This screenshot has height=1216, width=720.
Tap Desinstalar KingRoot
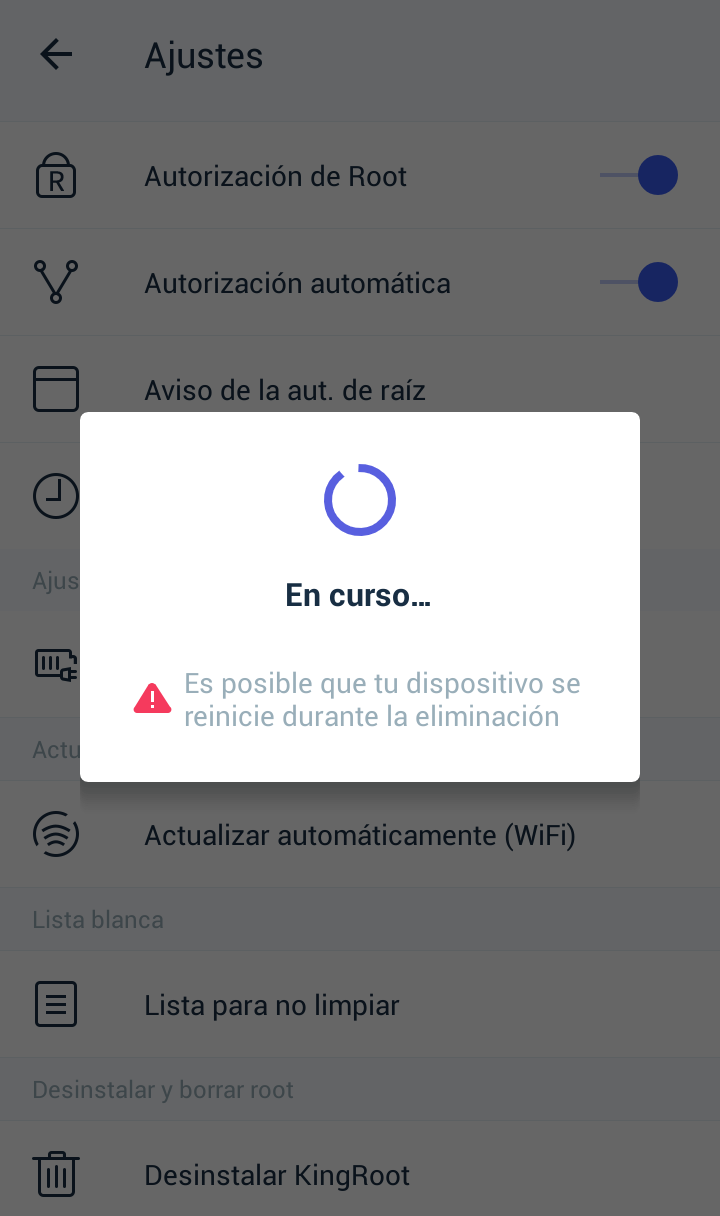pos(277,1175)
